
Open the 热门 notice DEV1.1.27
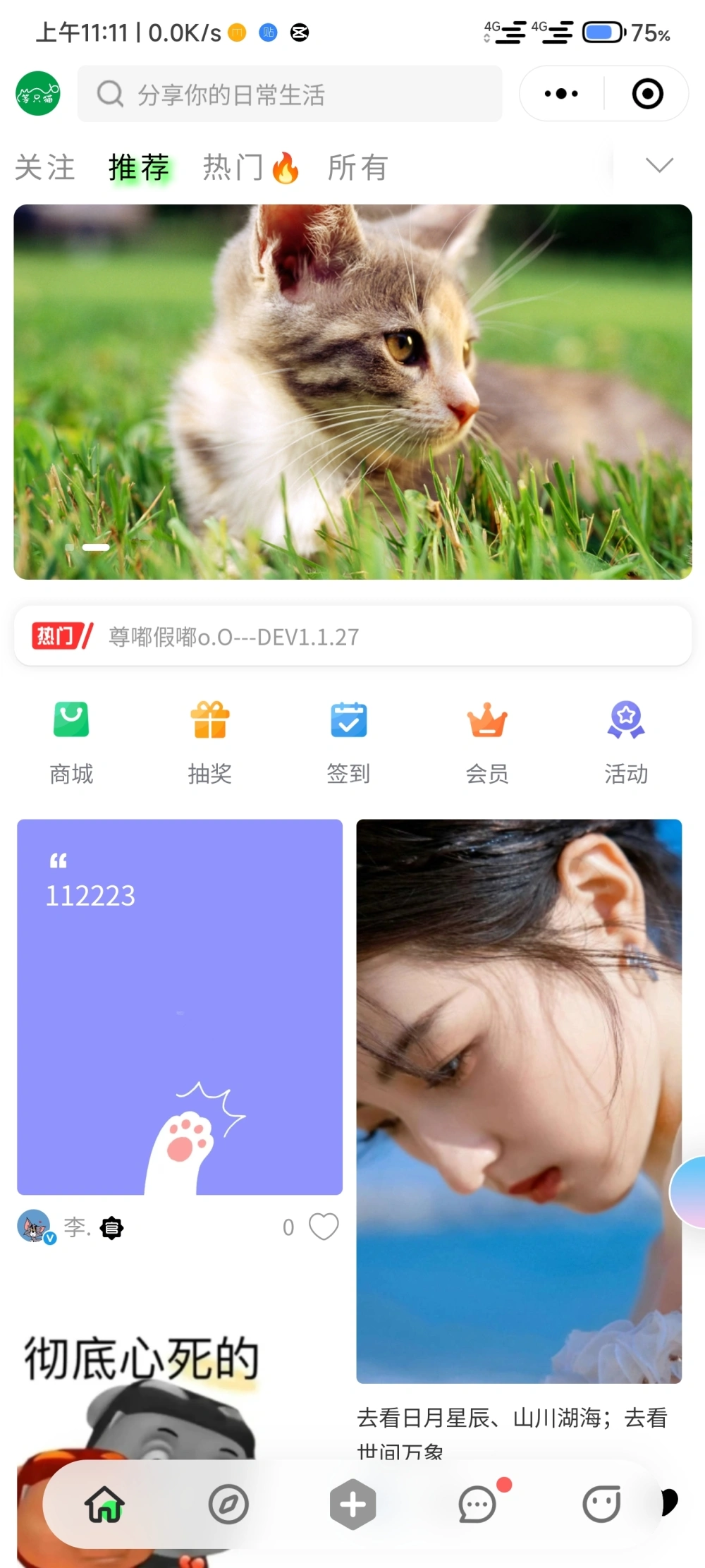pos(352,636)
